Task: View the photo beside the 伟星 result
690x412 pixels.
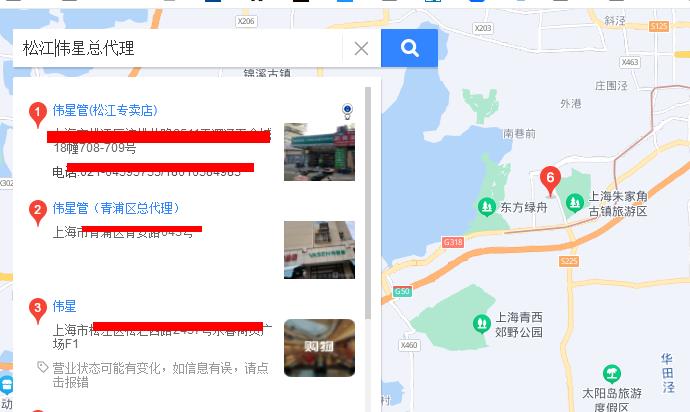Action: tap(319, 347)
